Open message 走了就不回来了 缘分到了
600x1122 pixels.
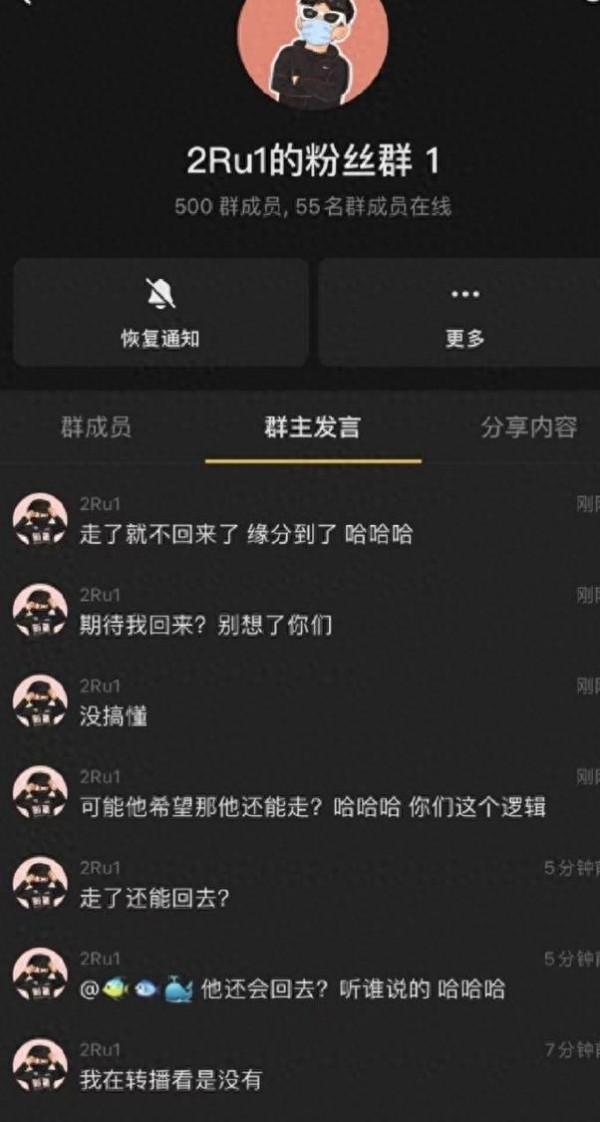point(300,522)
